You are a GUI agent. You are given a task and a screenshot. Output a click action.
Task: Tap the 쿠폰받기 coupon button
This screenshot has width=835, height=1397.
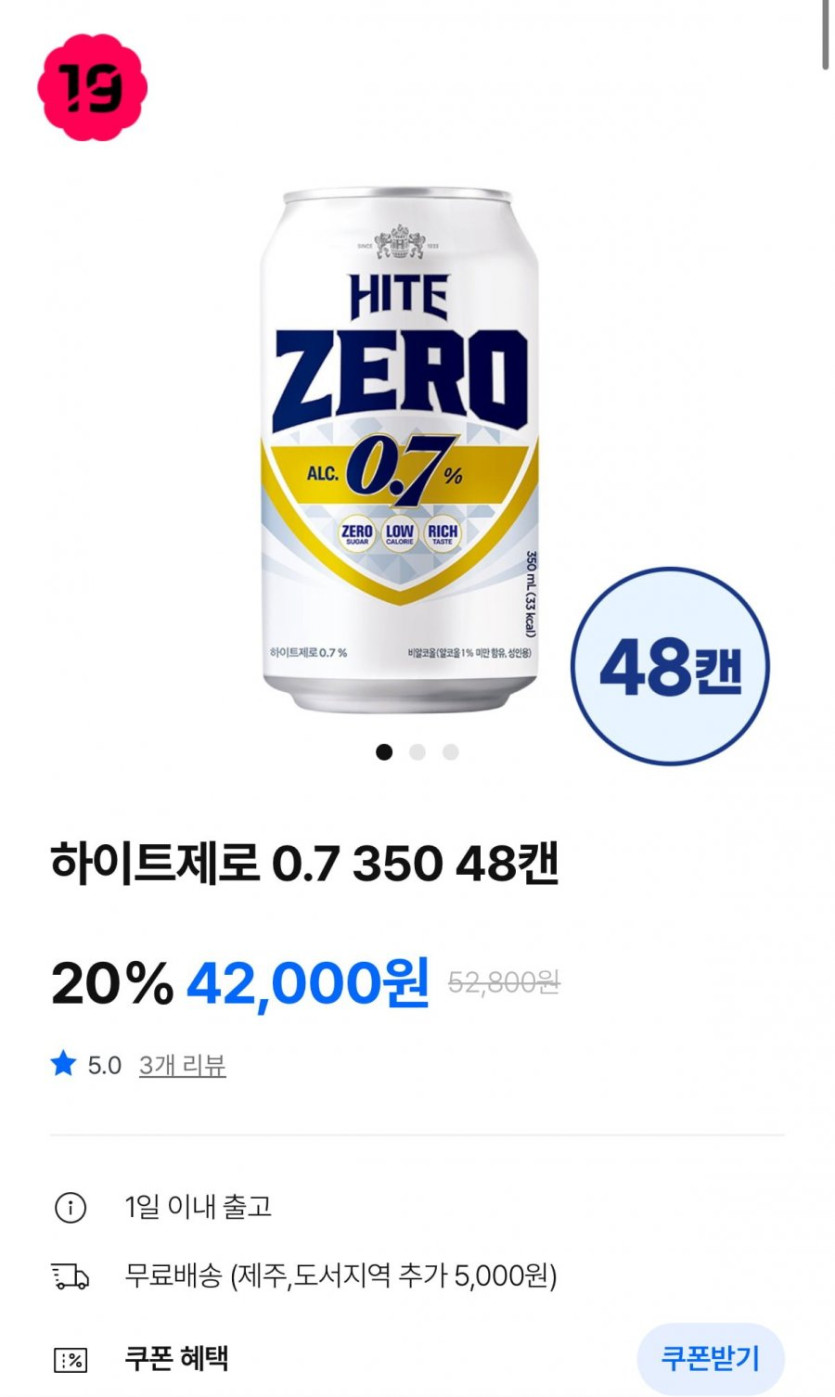pos(710,1359)
